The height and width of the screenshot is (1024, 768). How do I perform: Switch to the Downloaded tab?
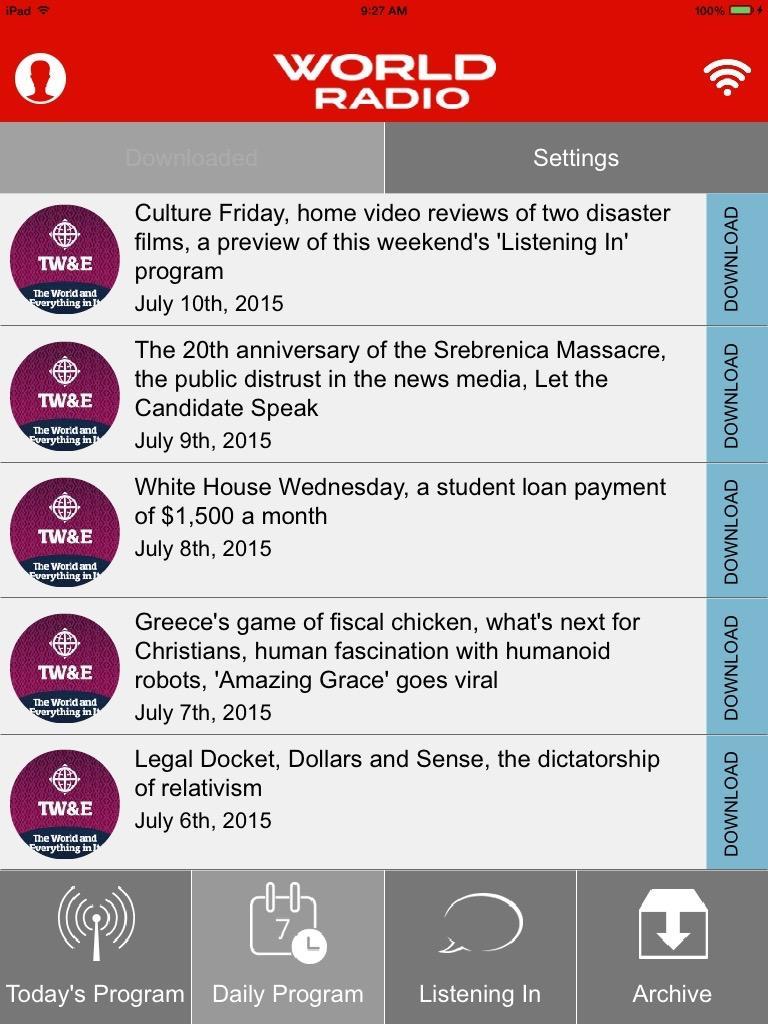click(192, 158)
